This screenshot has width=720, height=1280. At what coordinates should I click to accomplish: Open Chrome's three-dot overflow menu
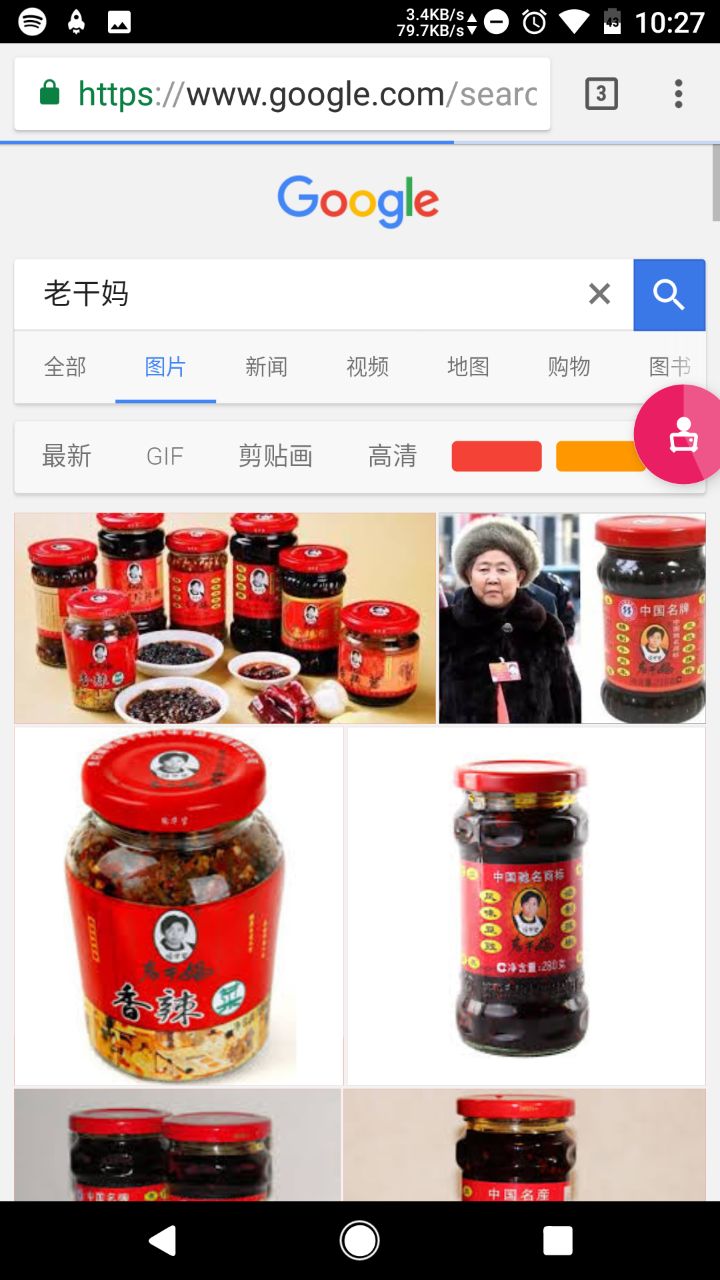point(678,94)
